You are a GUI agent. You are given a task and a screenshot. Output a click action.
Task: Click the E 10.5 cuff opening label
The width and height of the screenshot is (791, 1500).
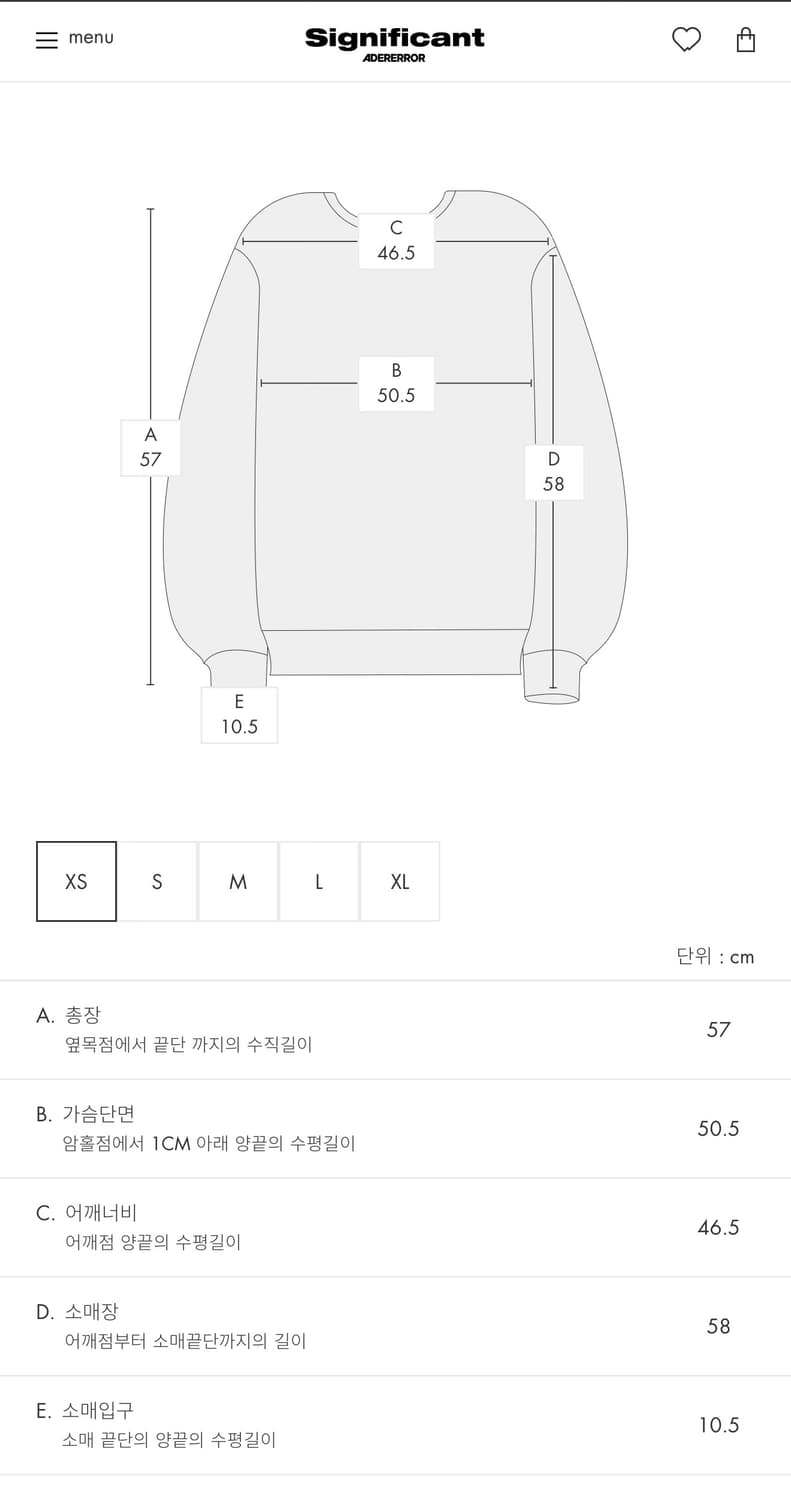pos(239,714)
